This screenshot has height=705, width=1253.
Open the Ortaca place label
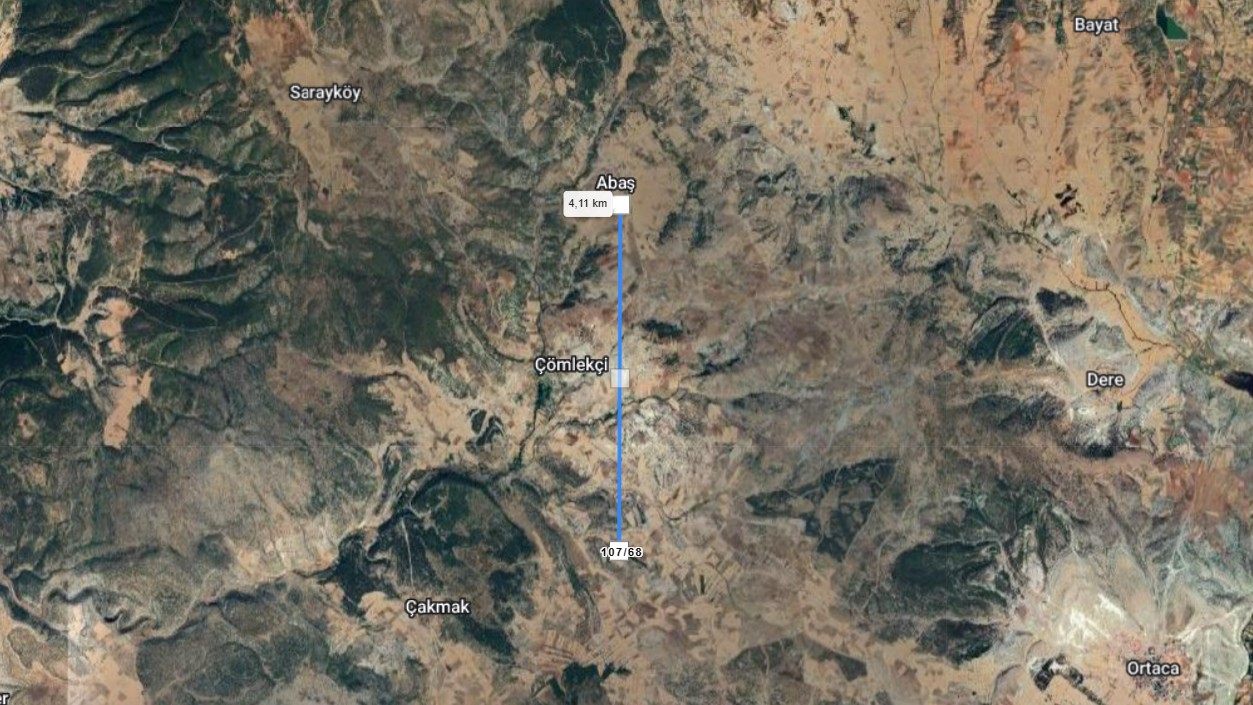pos(1152,668)
